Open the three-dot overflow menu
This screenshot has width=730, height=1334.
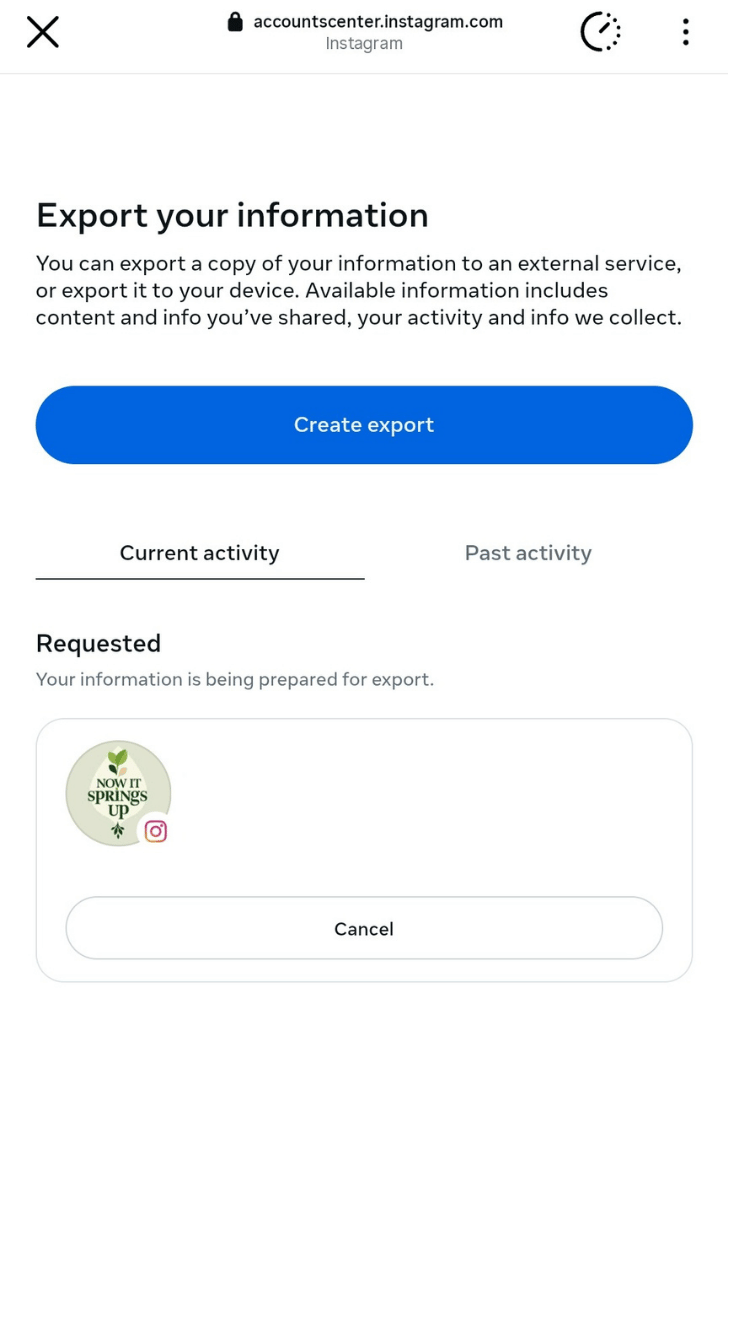pos(685,33)
